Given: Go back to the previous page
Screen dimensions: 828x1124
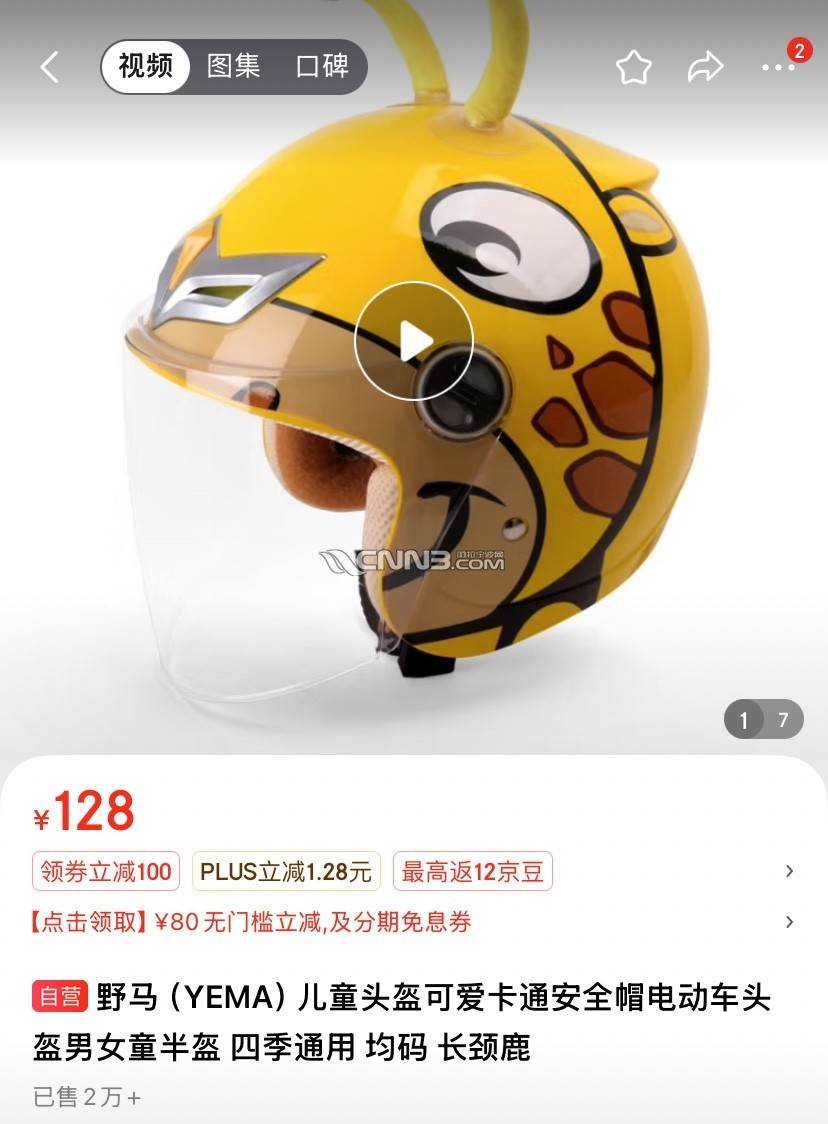Looking at the screenshot, I should 50,67.
